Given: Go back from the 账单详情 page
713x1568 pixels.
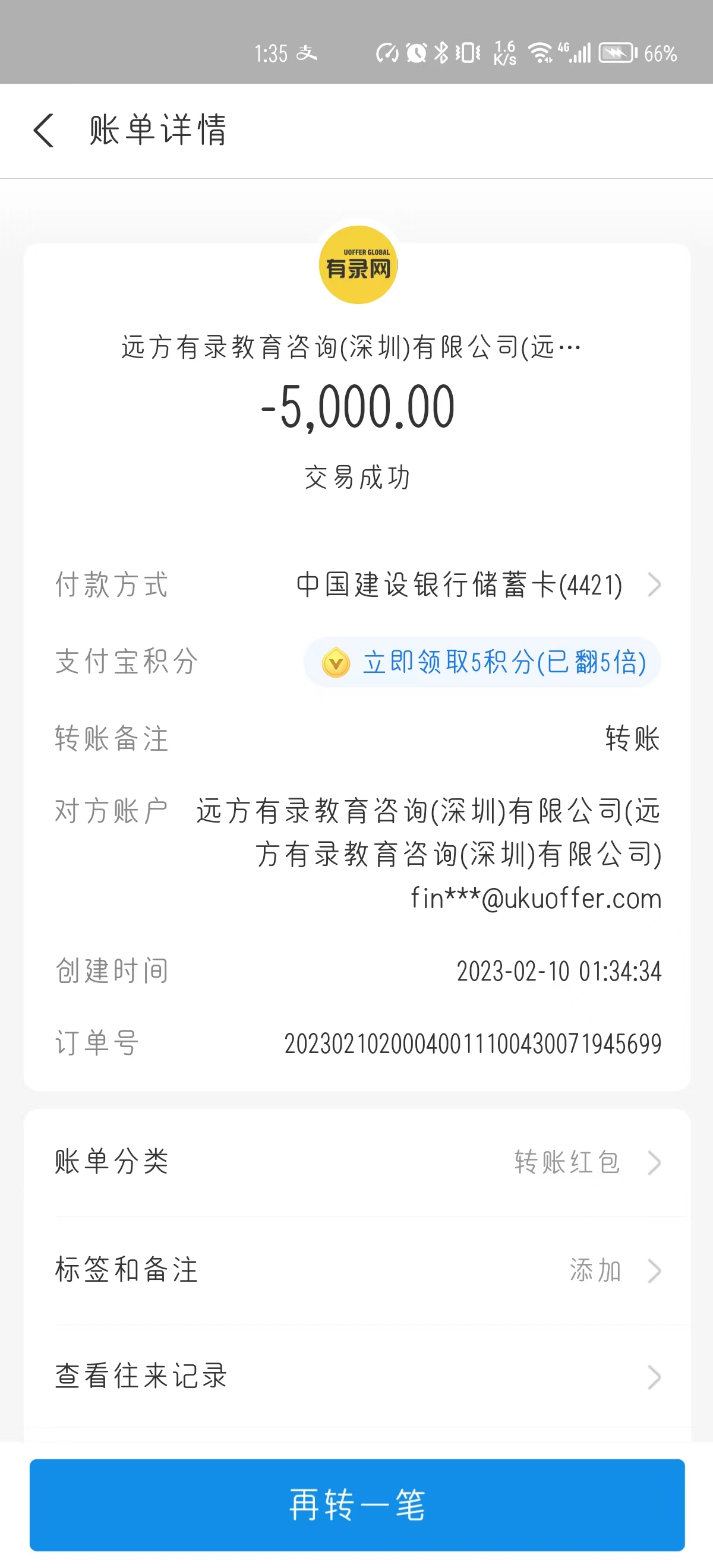Looking at the screenshot, I should coord(44,130).
